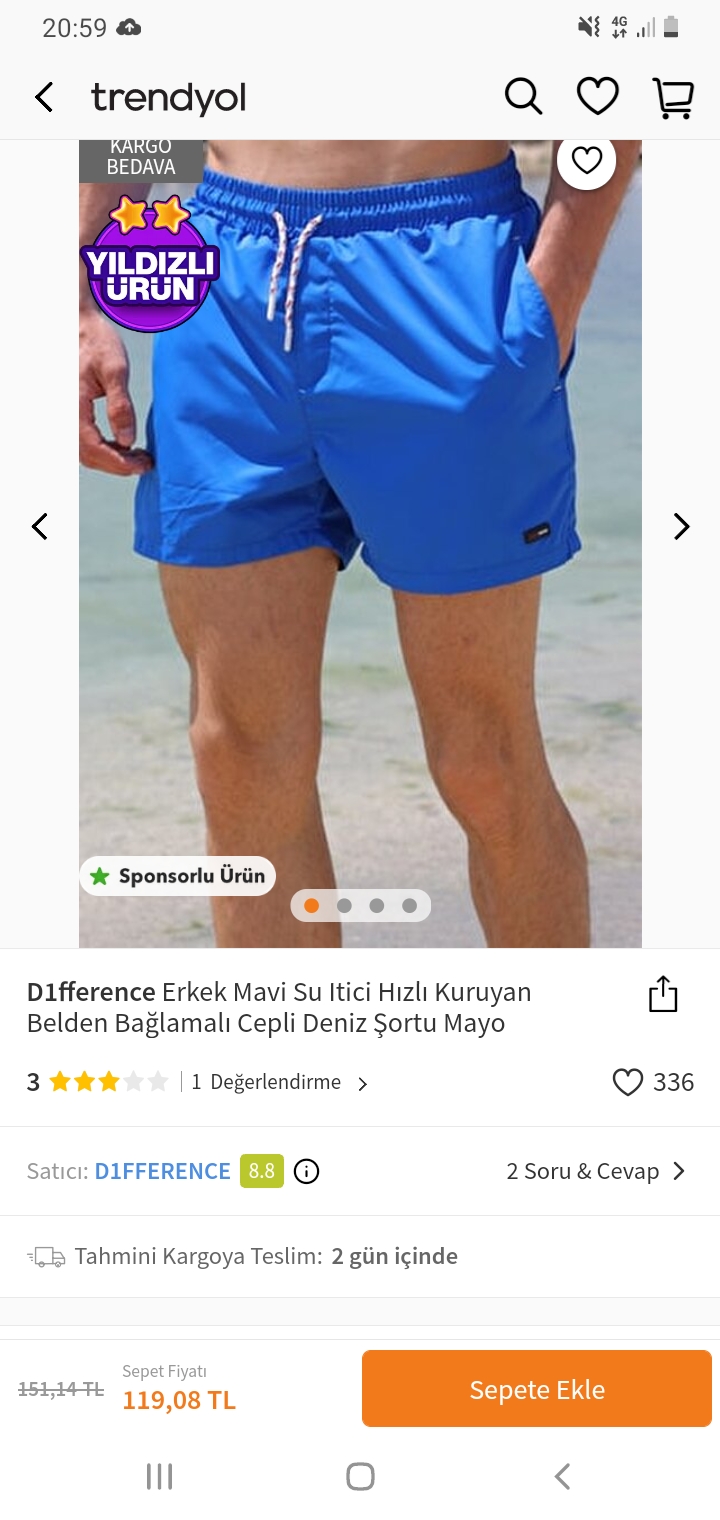The height and width of the screenshot is (1520, 720).
Task: Tap Sepete Ekle to add to cart
Action: 537,1389
